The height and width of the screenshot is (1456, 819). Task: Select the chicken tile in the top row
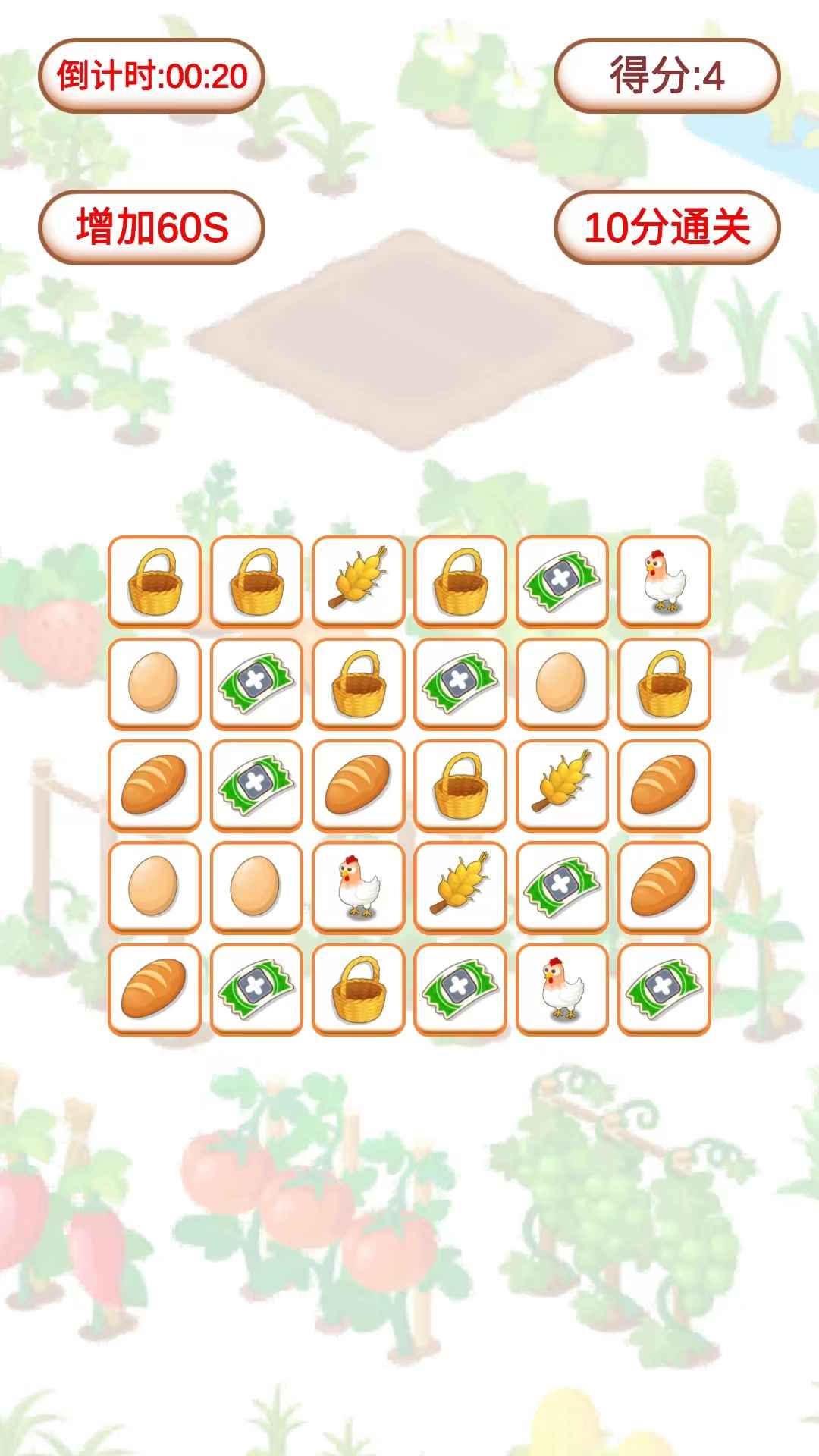click(664, 582)
